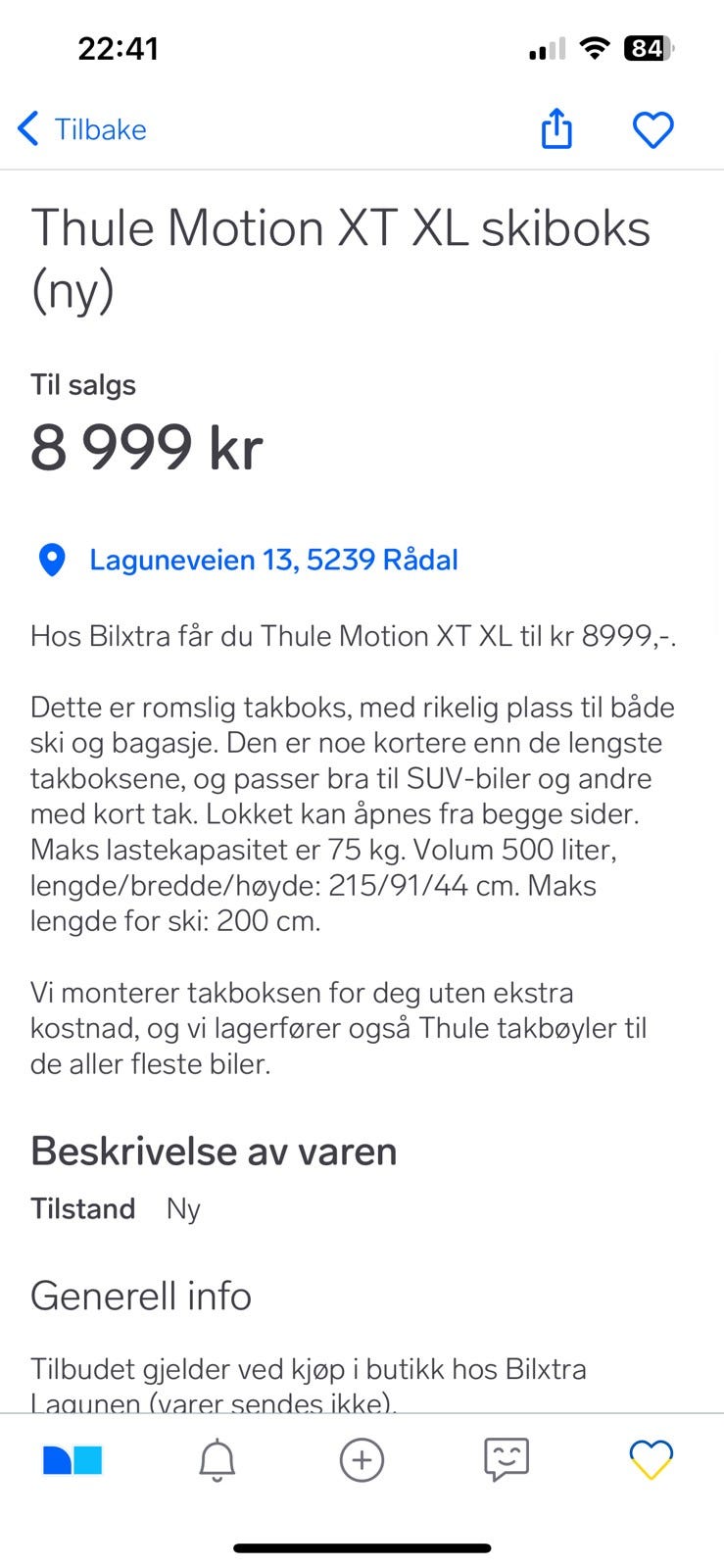Tap the back chevron next to Tilbake

pyautogui.click(x=26, y=128)
